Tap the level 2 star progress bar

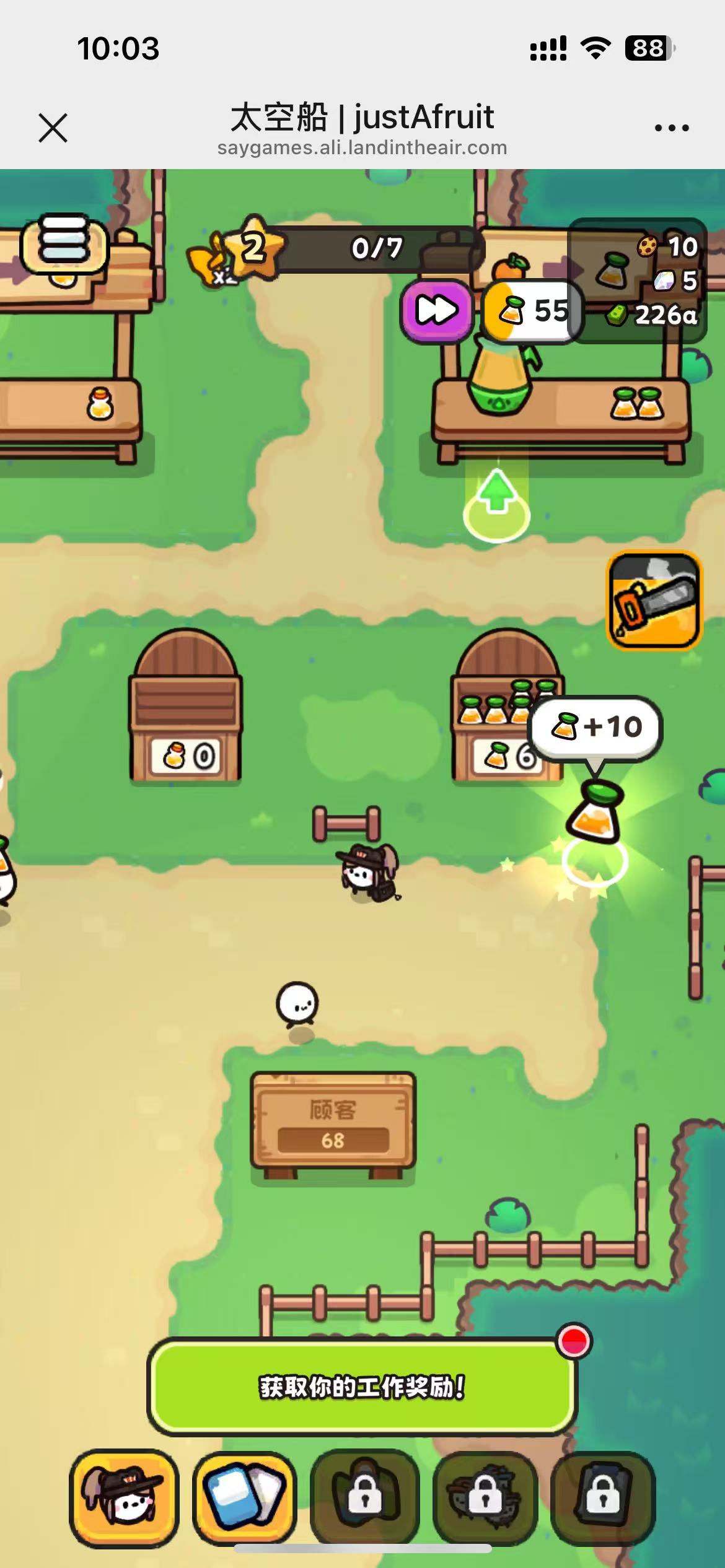pyautogui.click(x=347, y=249)
